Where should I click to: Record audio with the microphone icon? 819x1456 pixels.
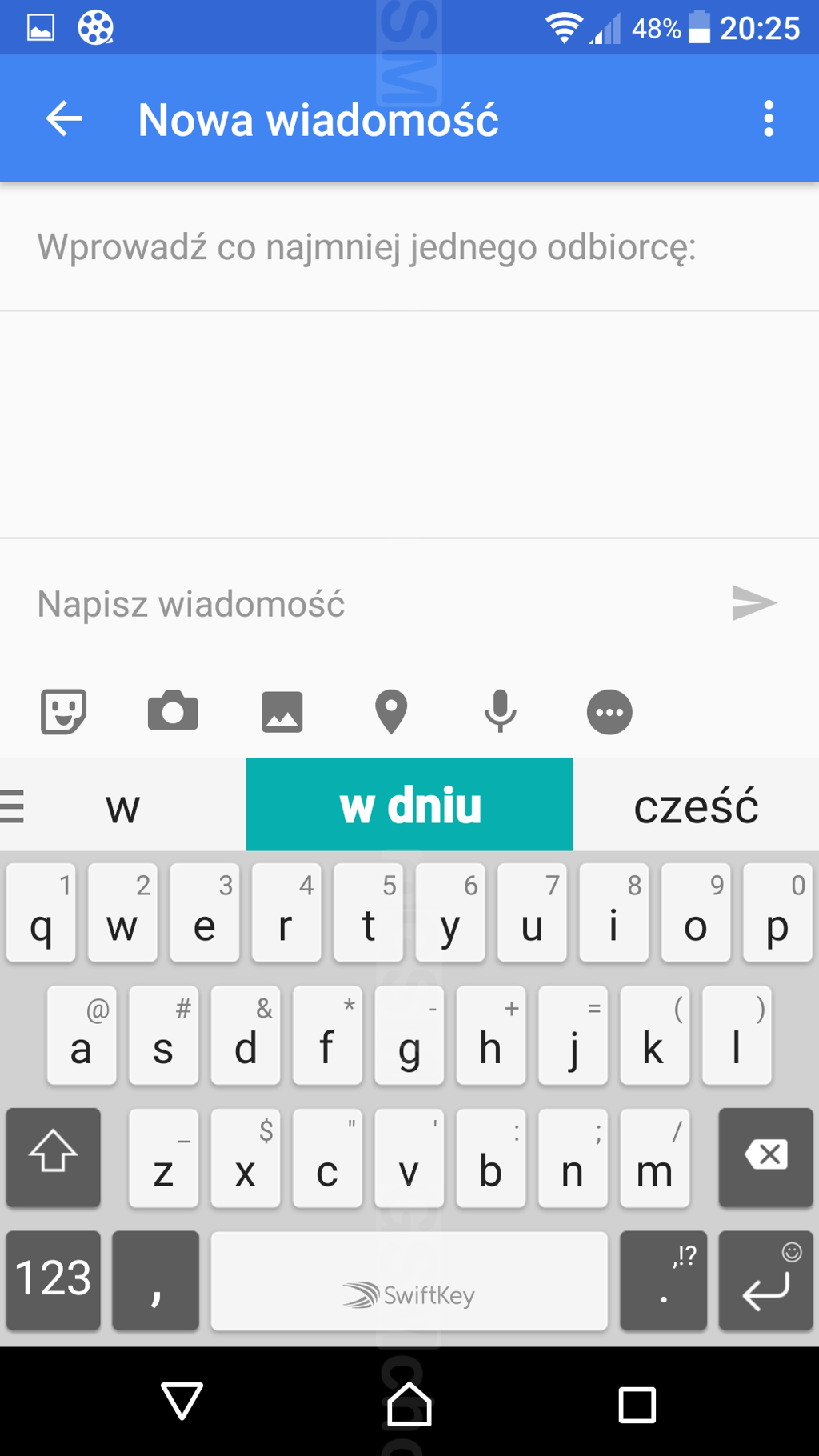pos(500,711)
